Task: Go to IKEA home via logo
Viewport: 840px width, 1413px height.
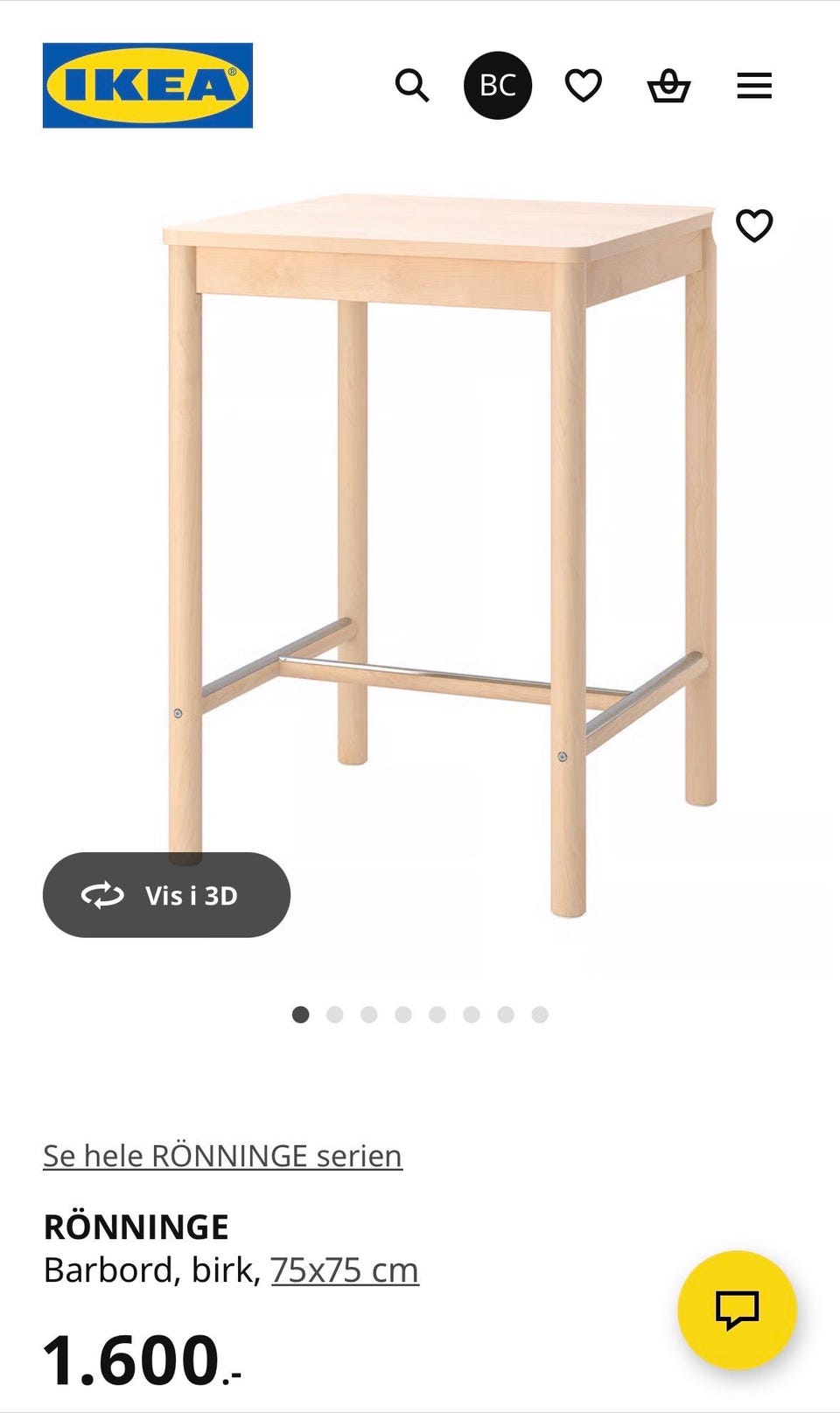Action: (148, 86)
